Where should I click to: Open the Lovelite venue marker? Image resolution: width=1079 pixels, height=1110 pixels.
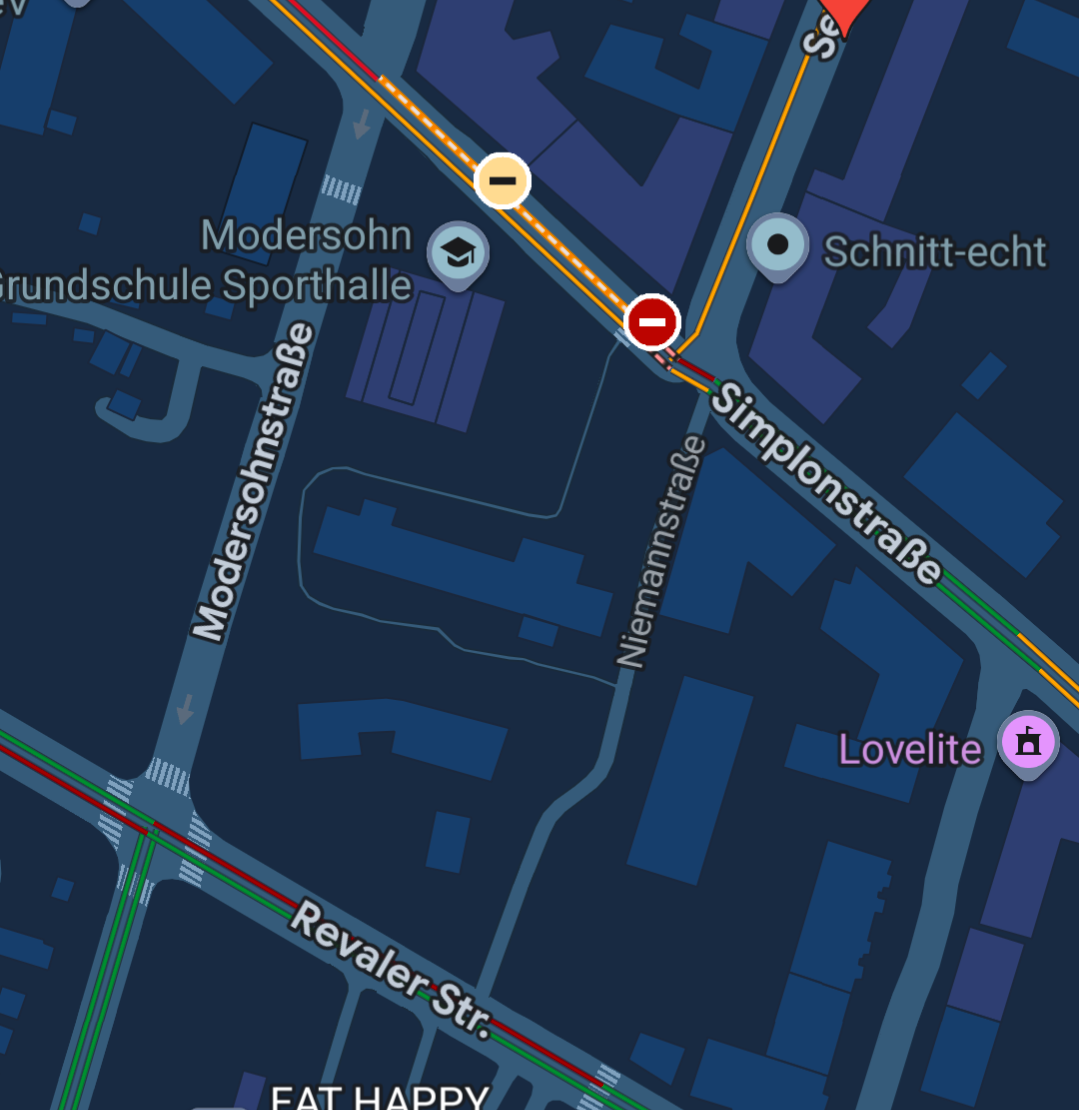[x=1029, y=743]
